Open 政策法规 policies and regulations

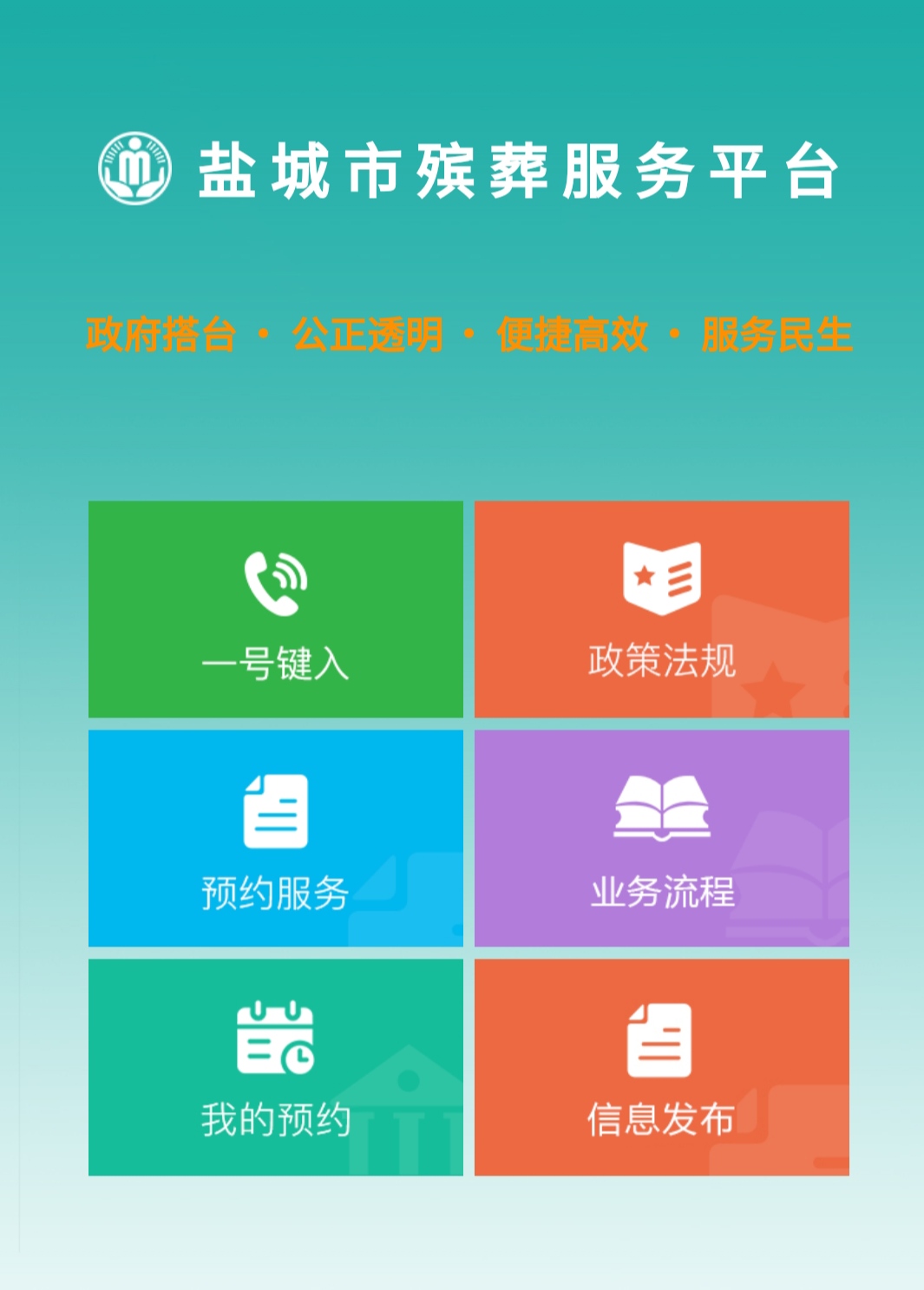pos(661,609)
